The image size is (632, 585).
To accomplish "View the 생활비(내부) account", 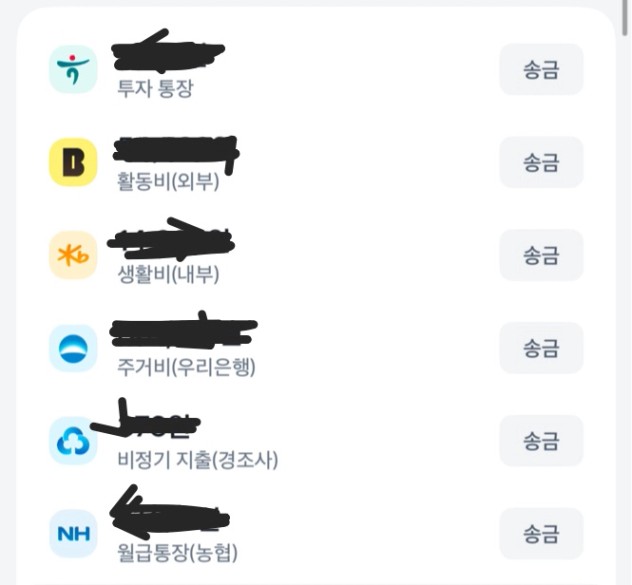I will (167, 274).
